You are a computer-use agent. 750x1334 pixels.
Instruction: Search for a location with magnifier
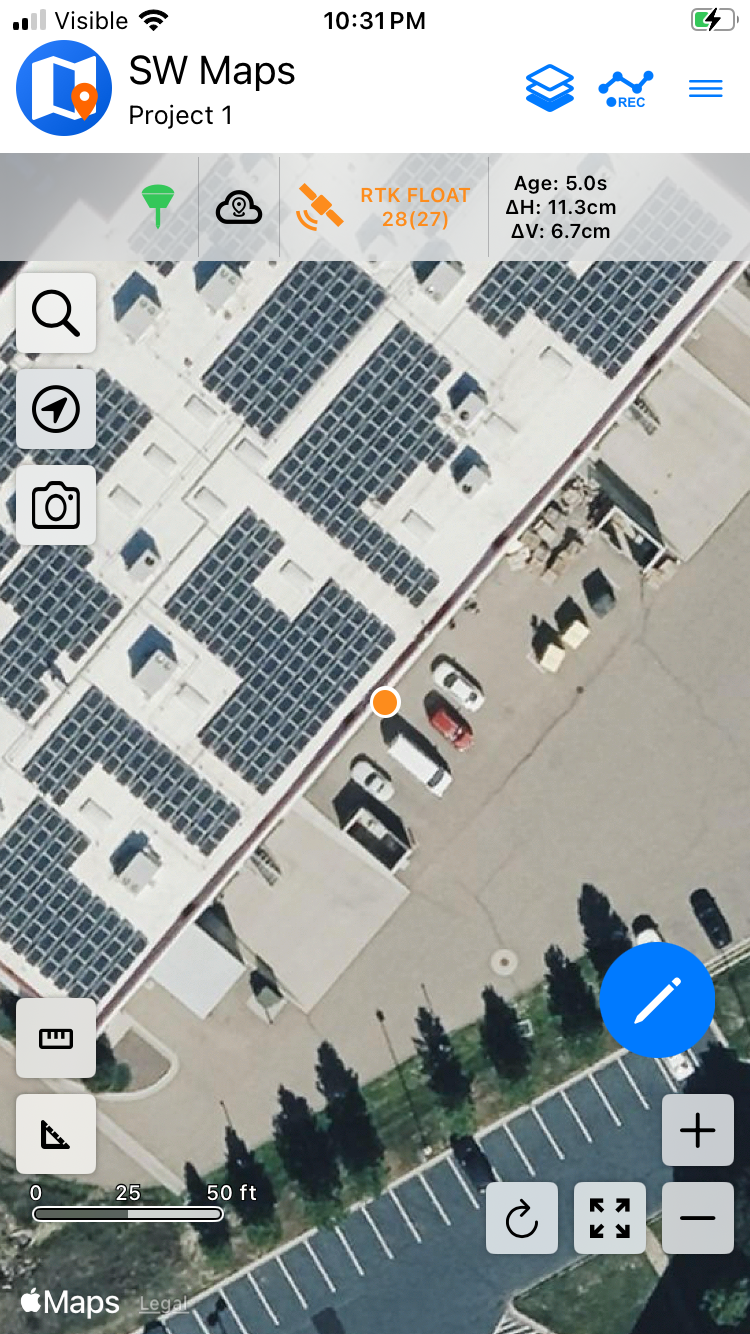(56, 313)
